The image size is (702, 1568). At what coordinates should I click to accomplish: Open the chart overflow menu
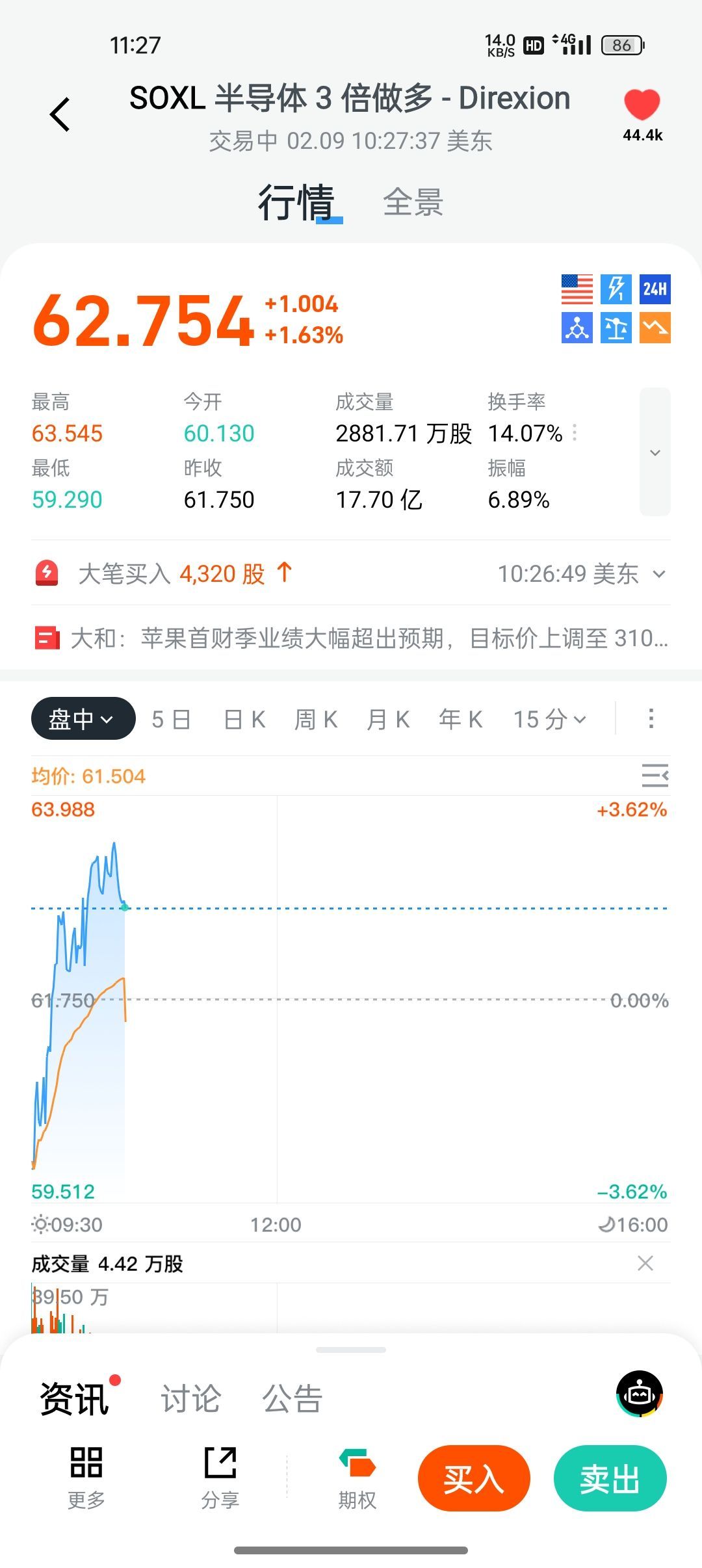tap(651, 719)
